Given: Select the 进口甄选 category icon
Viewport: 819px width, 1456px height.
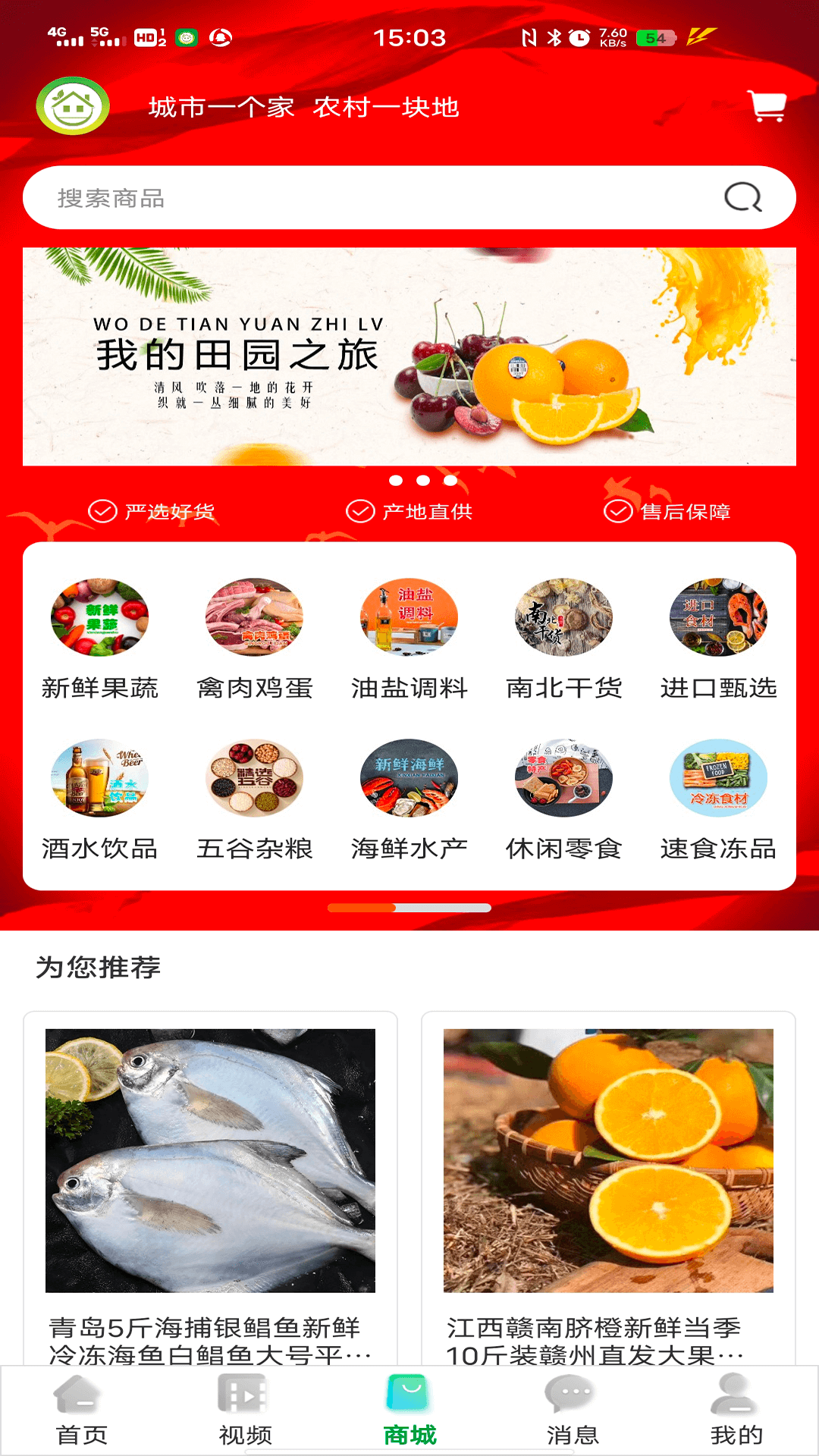Looking at the screenshot, I should (717, 618).
